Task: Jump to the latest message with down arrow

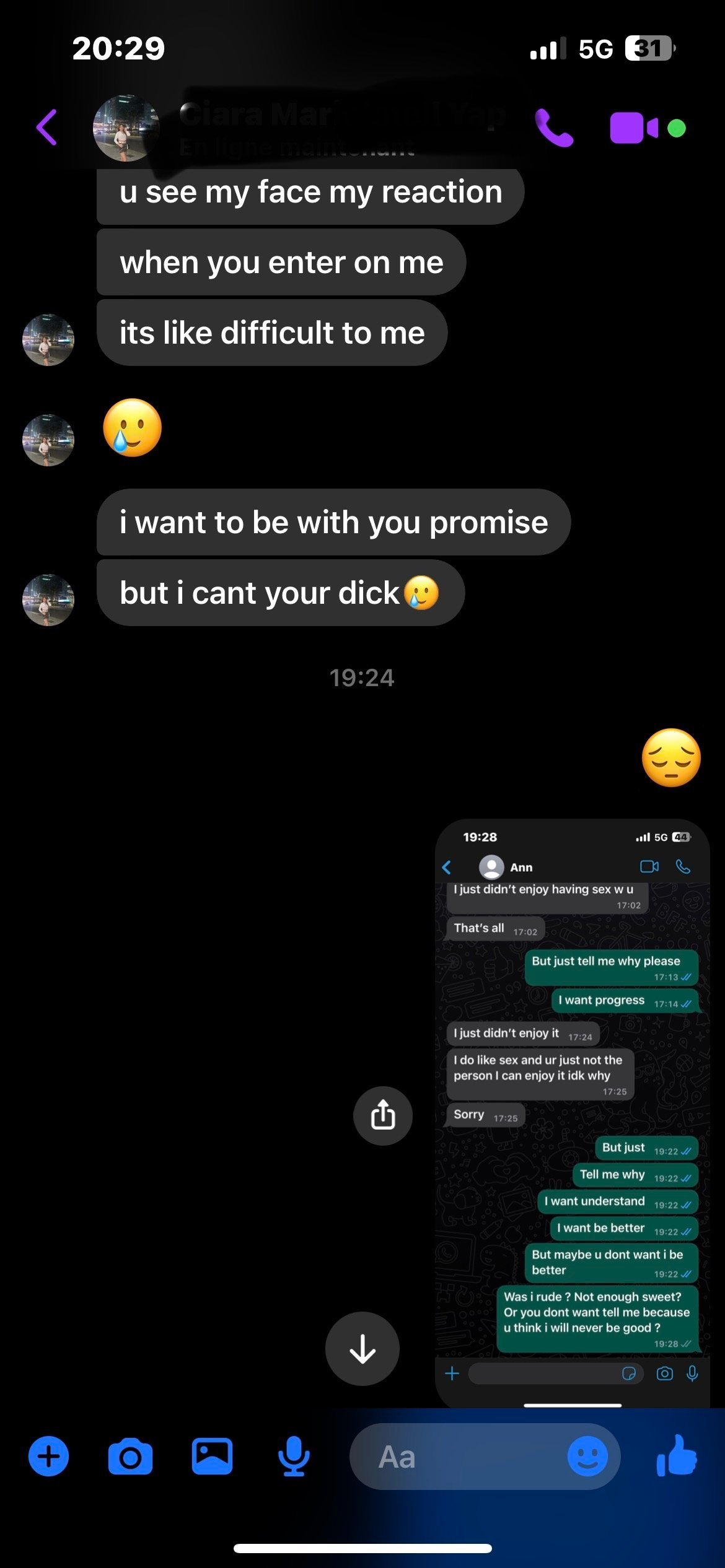Action: pos(362,1348)
